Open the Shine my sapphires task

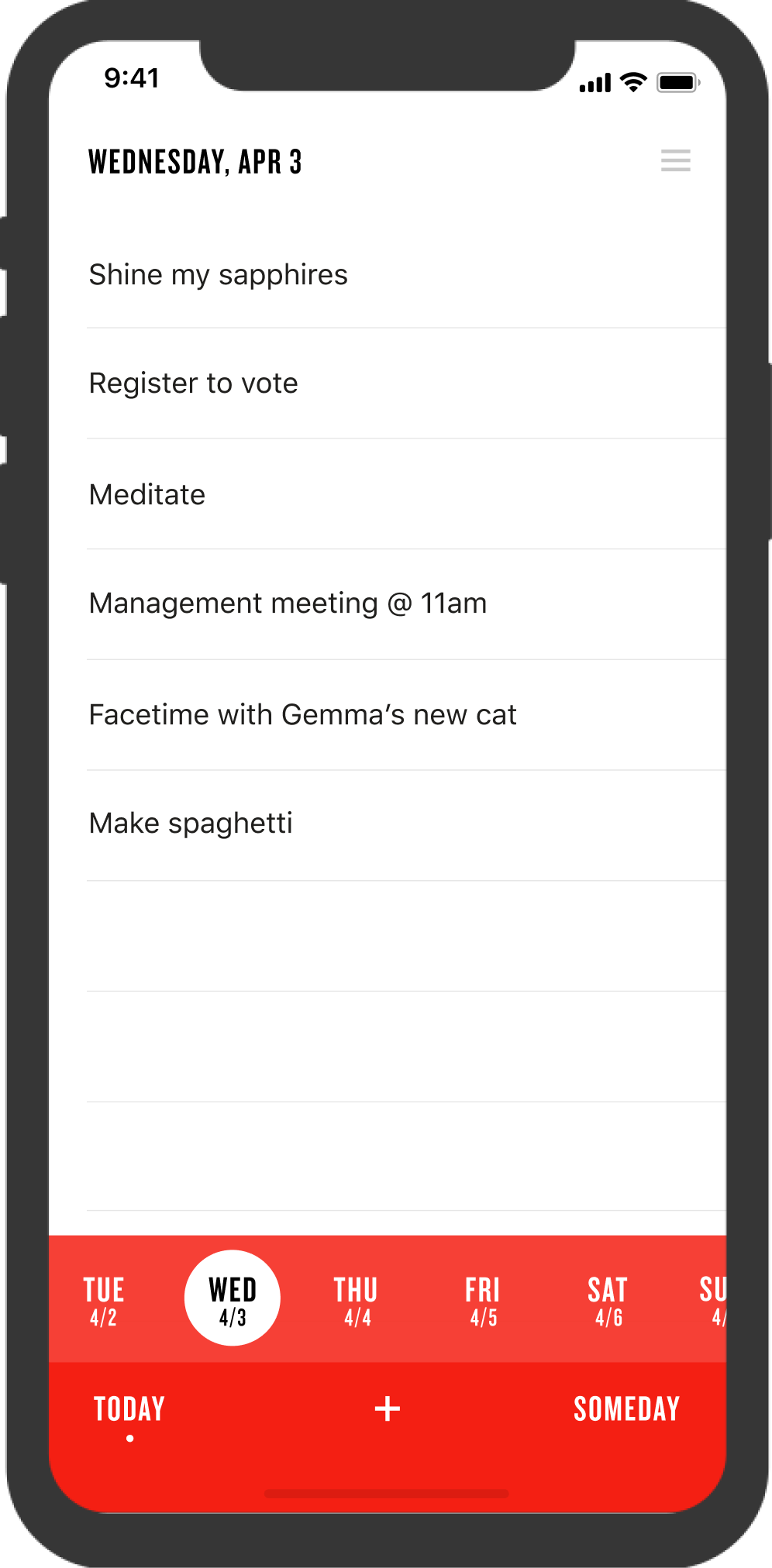(219, 275)
